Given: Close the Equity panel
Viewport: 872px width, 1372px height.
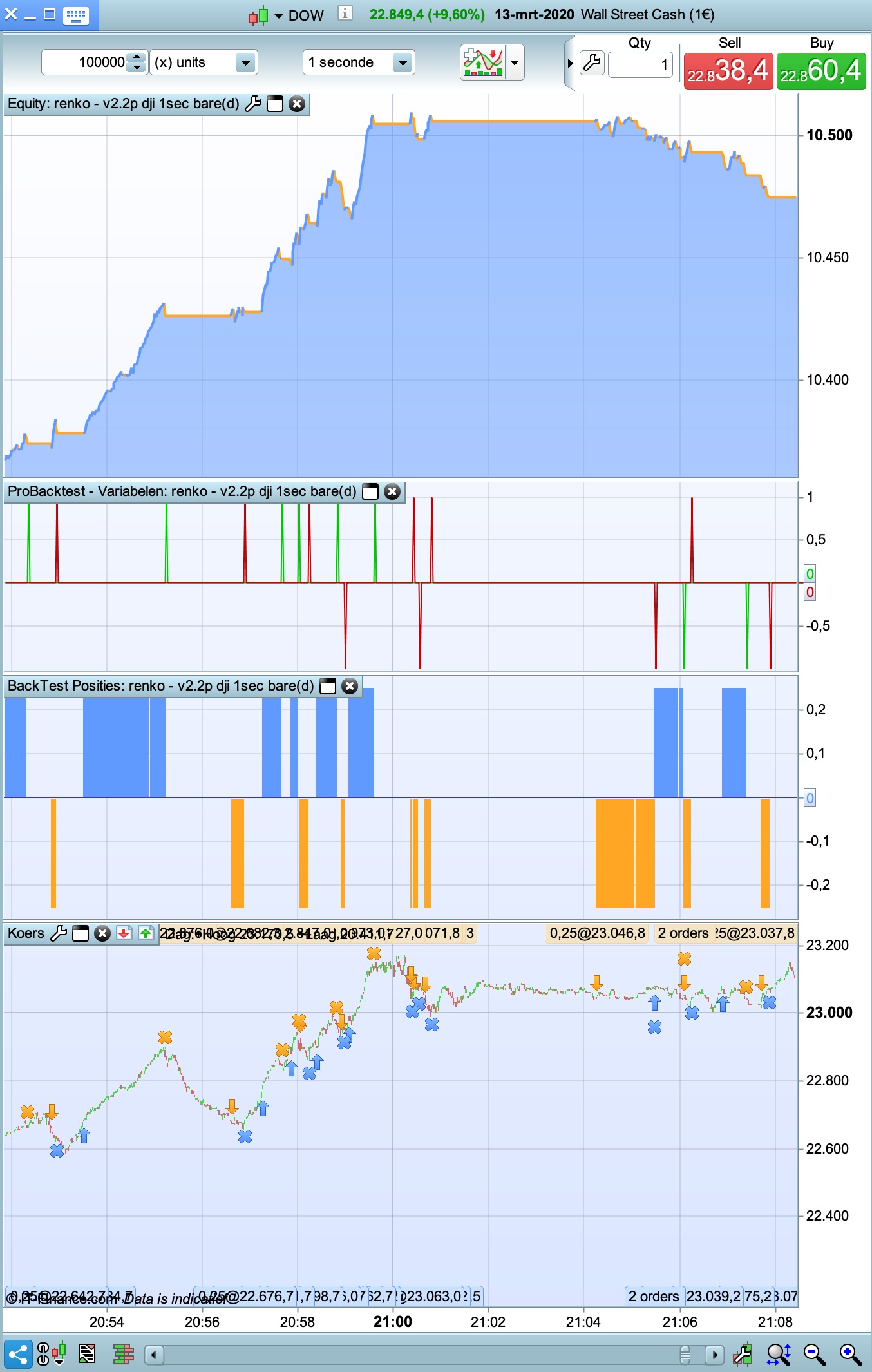Looking at the screenshot, I should pos(296,104).
